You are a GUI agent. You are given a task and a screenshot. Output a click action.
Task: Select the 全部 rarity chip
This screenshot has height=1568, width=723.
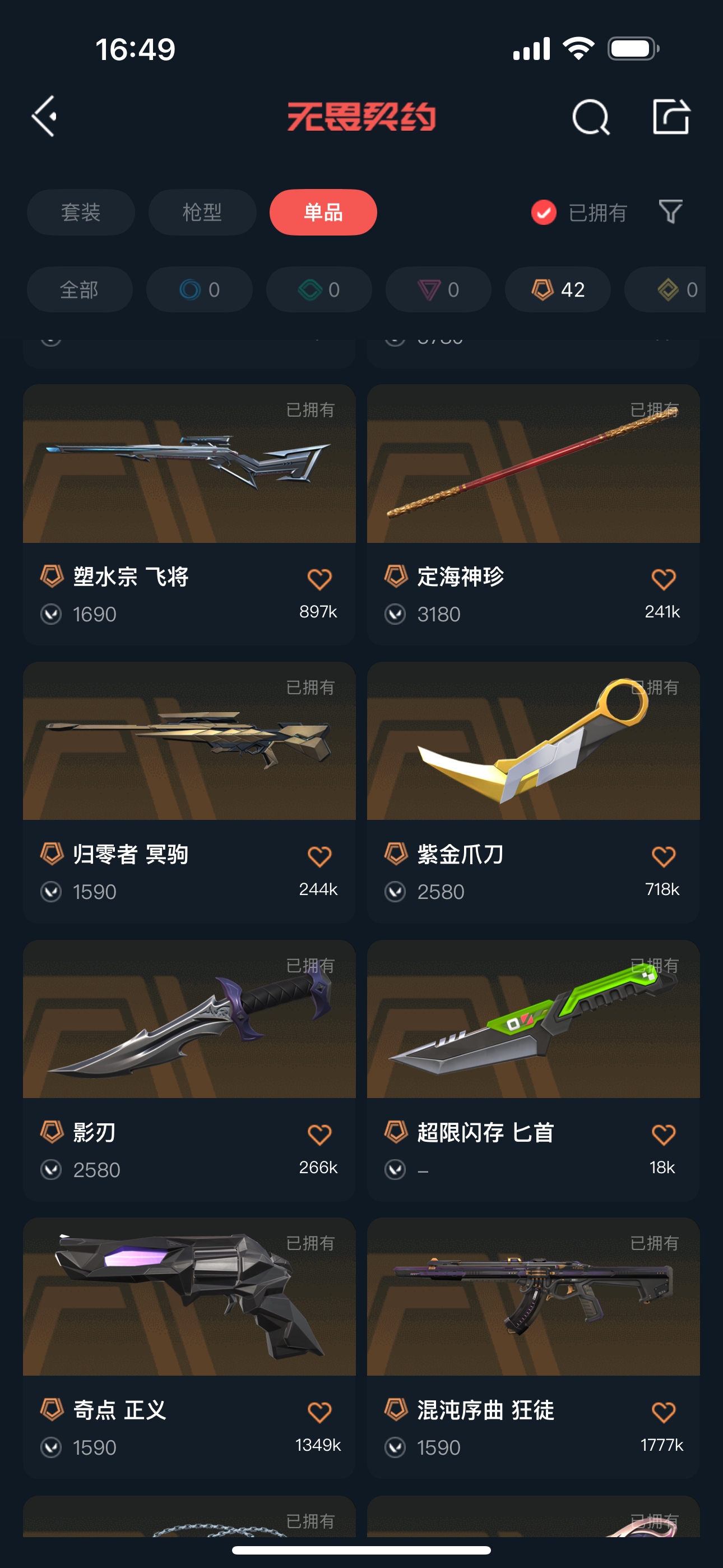click(80, 290)
